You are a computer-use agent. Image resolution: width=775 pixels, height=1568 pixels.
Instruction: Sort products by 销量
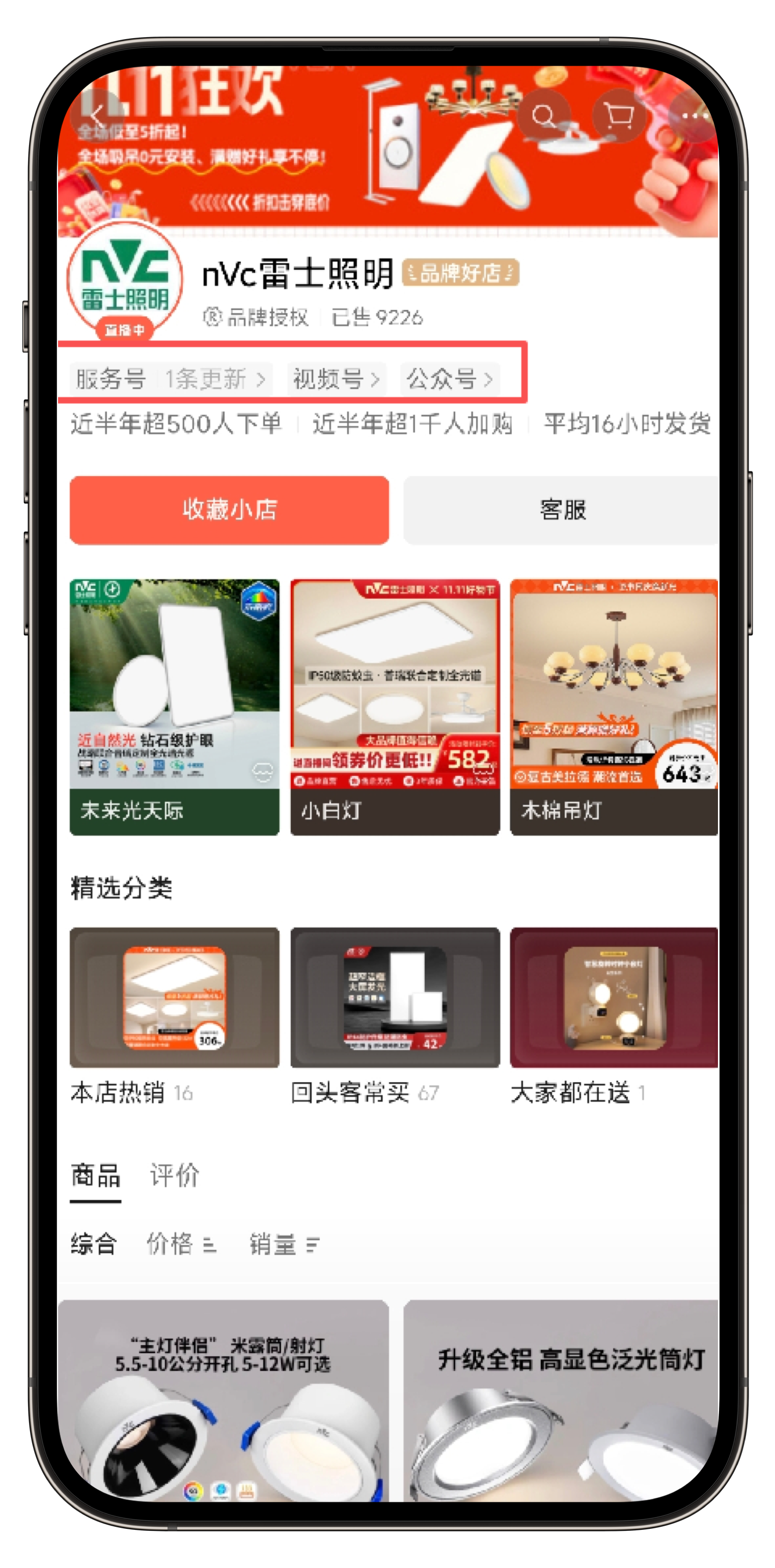point(284,1244)
